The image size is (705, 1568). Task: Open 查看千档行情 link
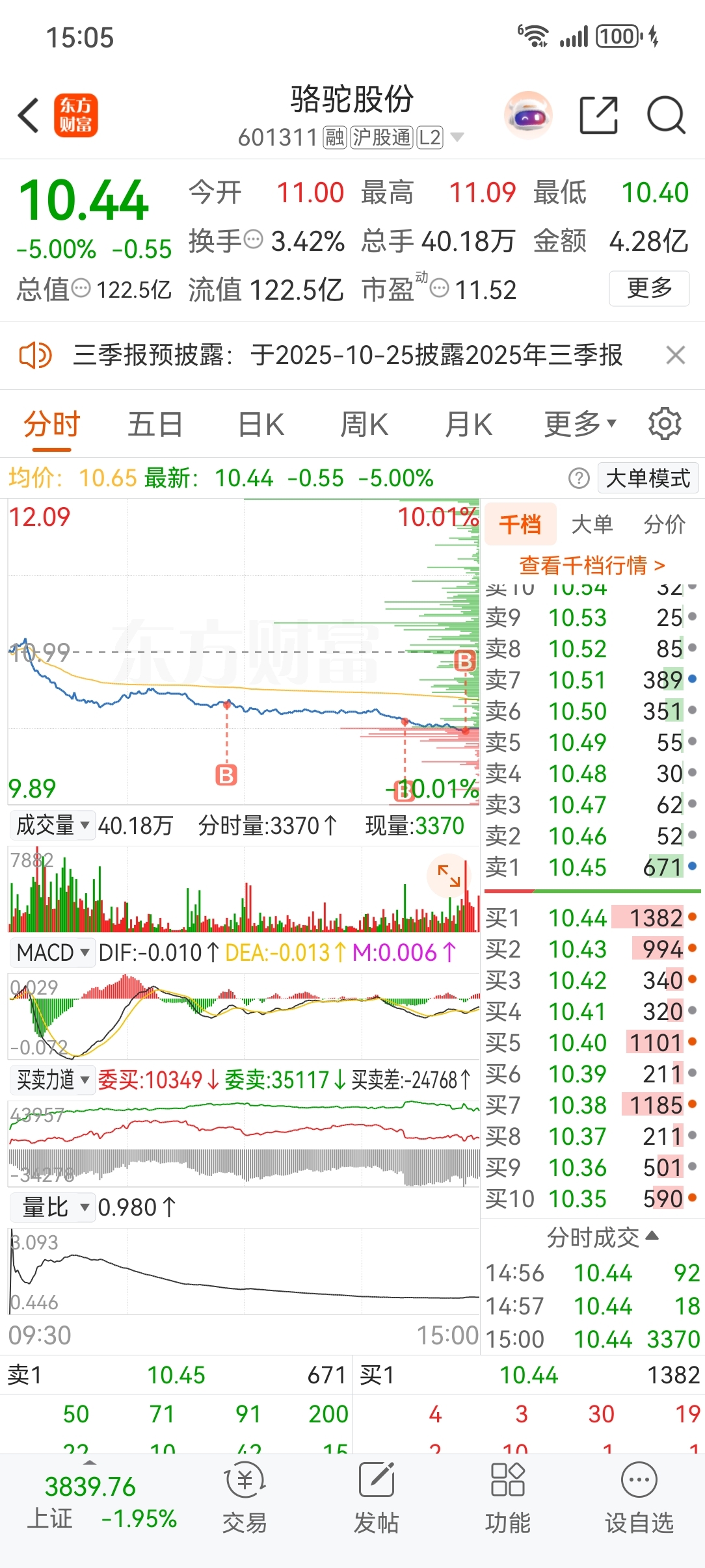(592, 565)
